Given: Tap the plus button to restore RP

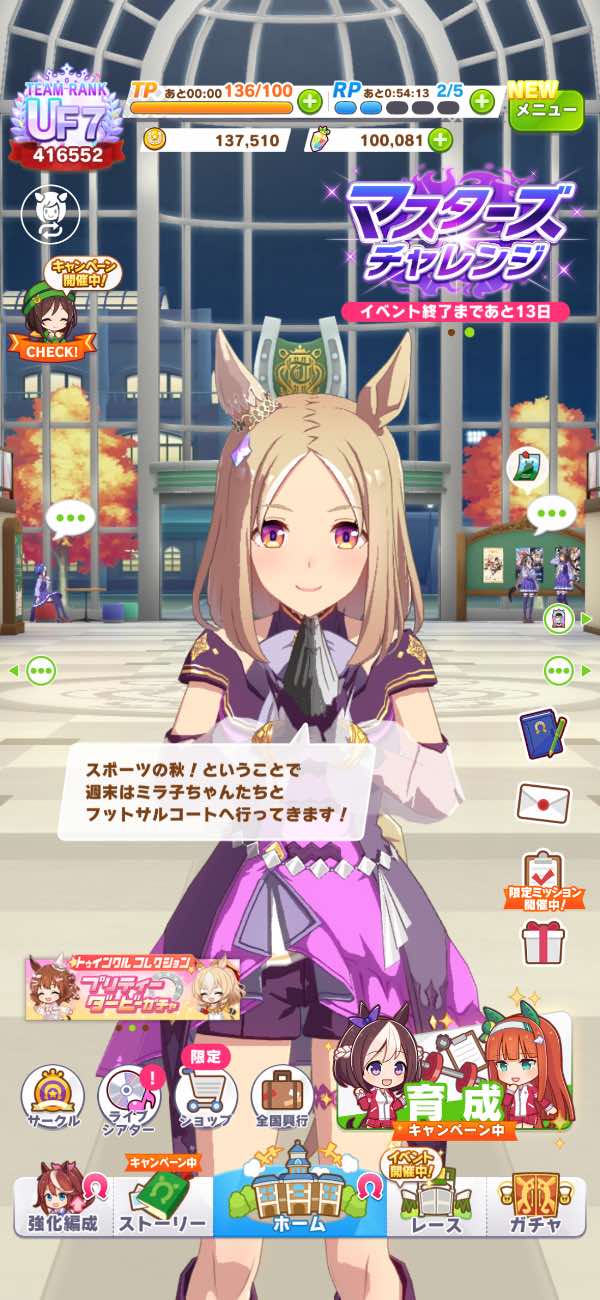Looking at the screenshot, I should [x=482, y=100].
